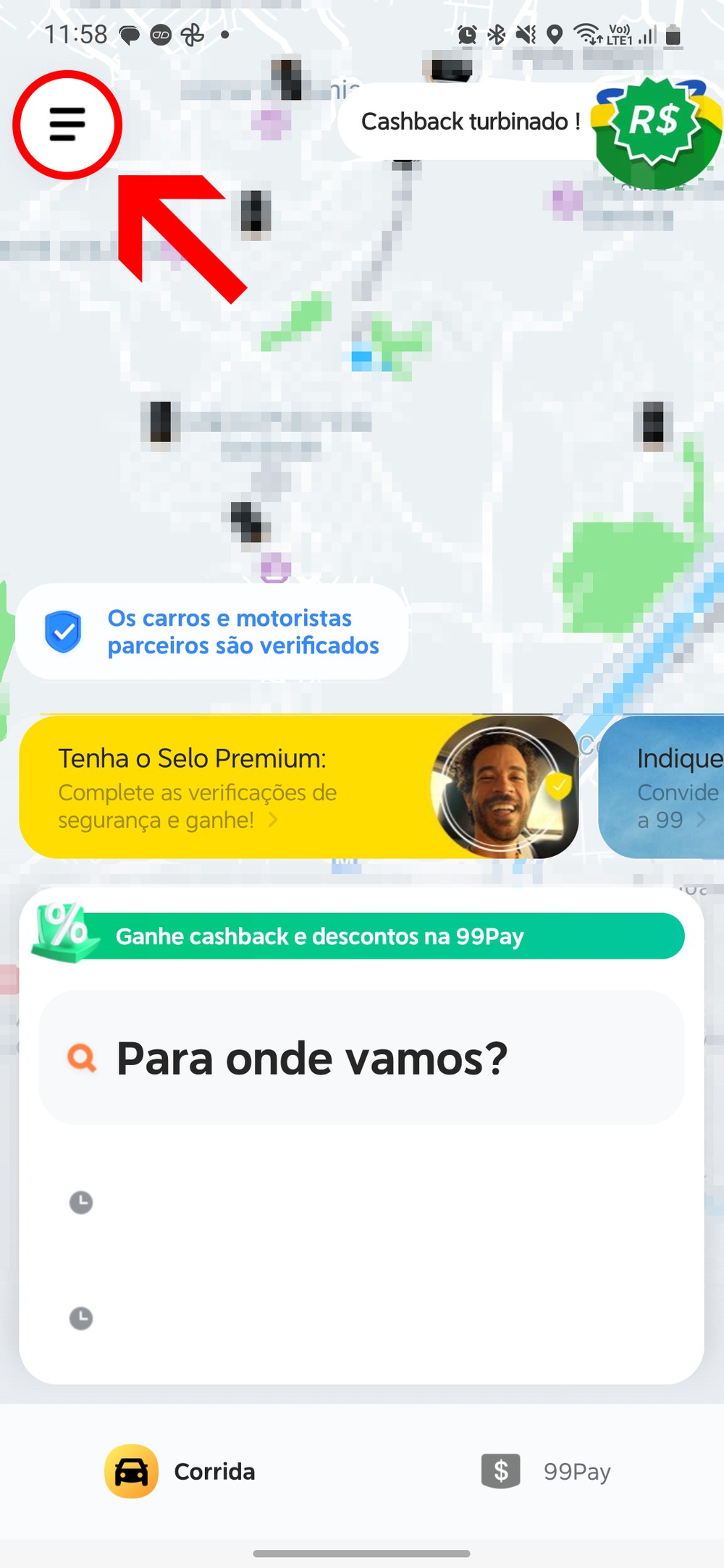Tap the 'Para onde vamos?' destination field
This screenshot has height=1568, width=724.
tap(361, 1058)
